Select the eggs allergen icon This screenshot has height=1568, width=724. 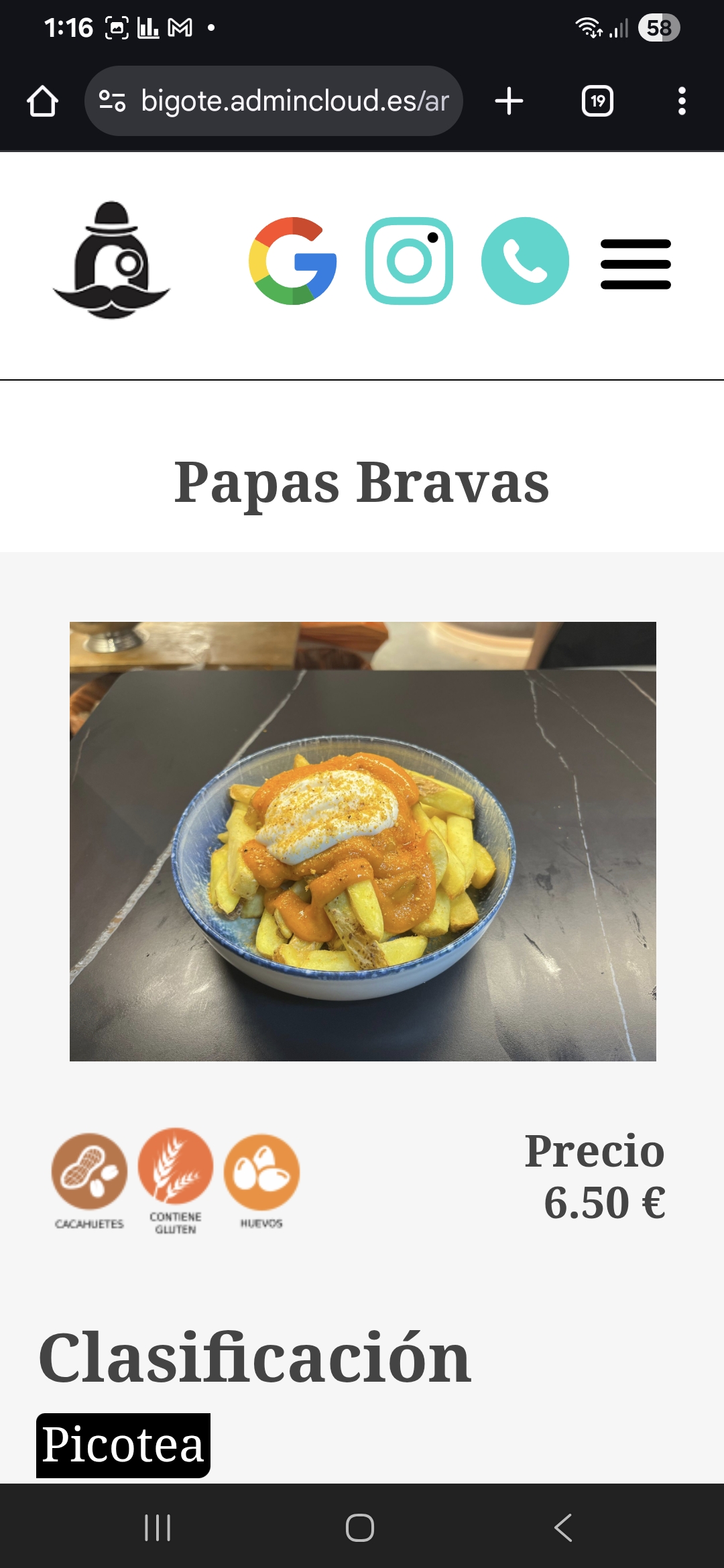click(262, 1171)
